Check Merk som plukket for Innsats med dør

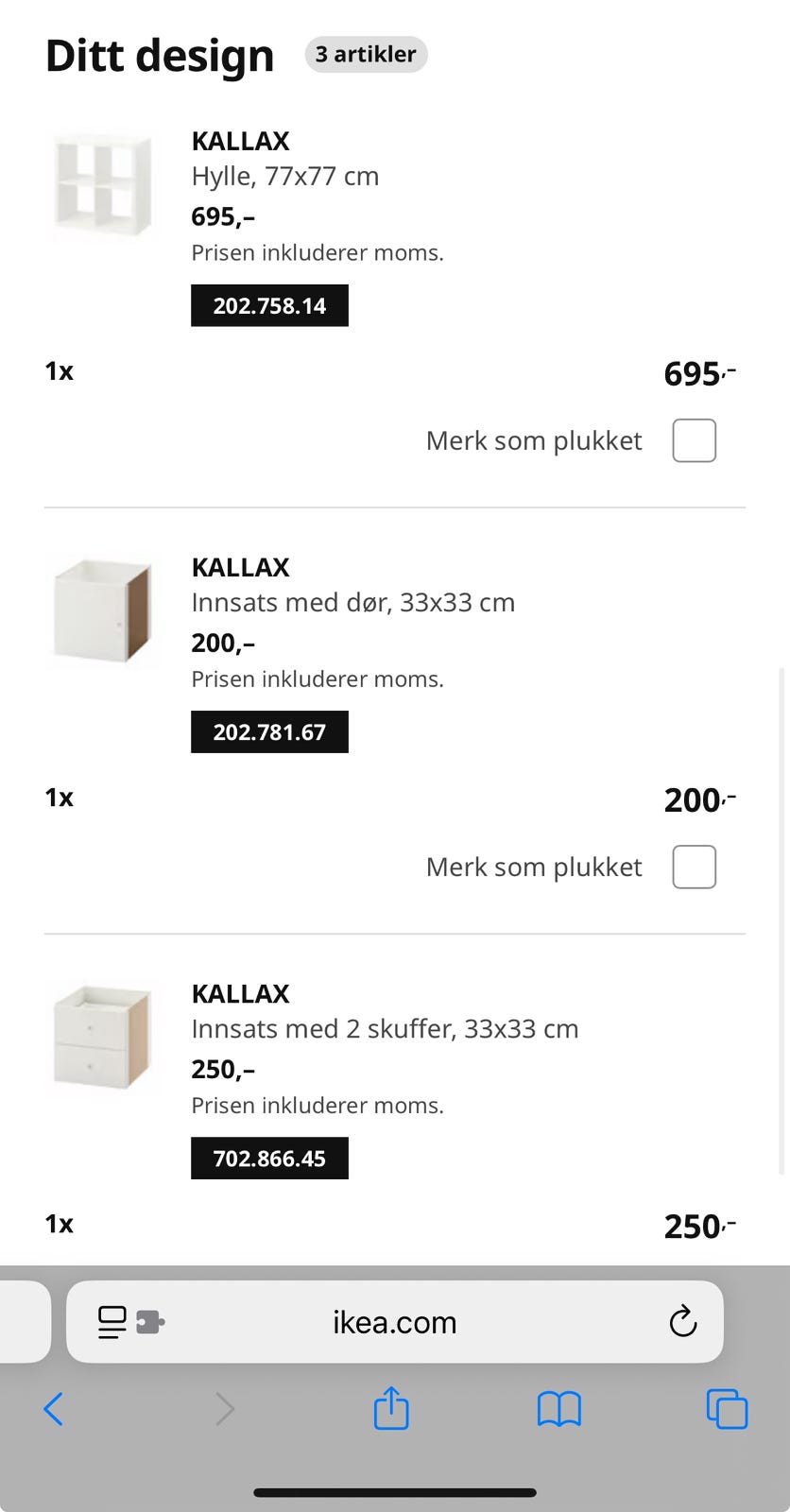(693, 867)
